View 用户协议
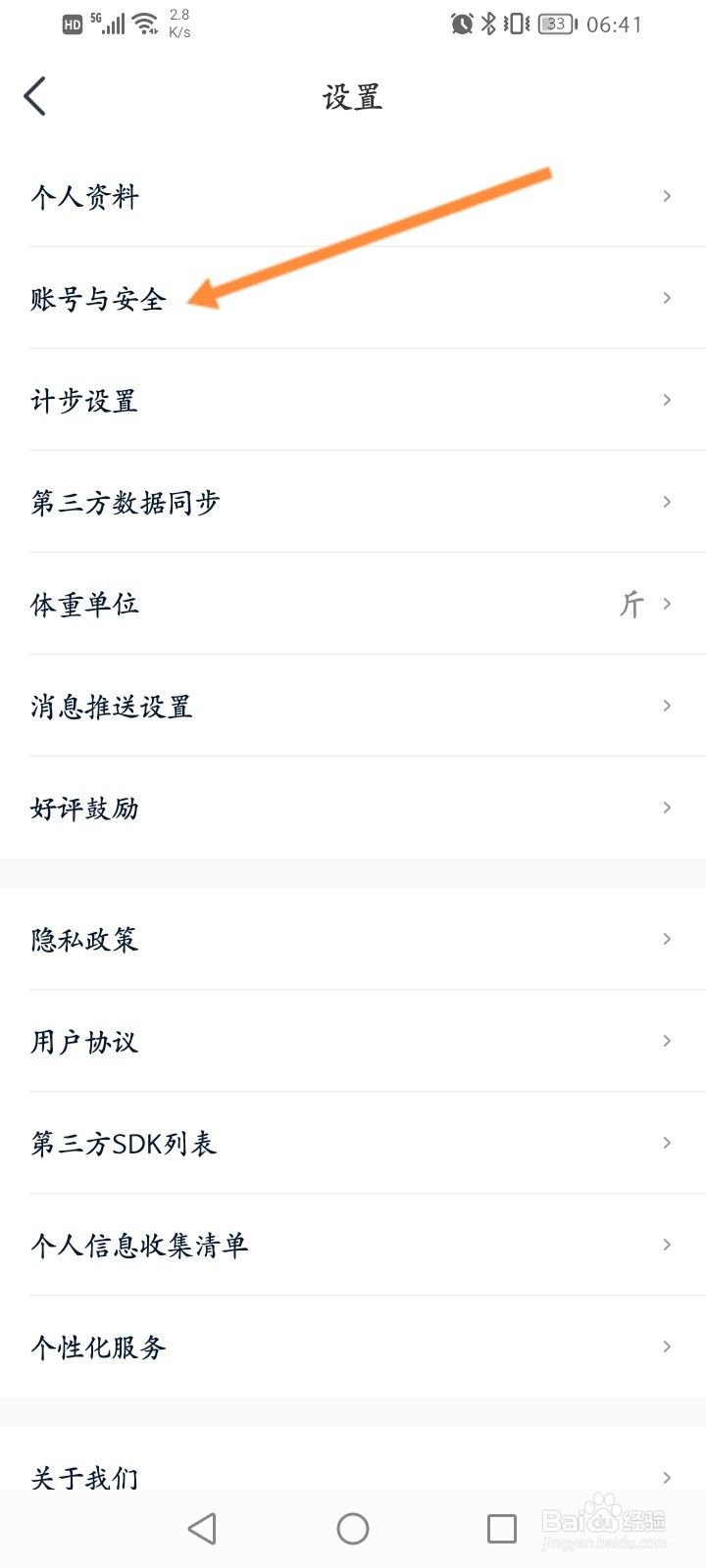Image resolution: width=706 pixels, height=1568 pixels. (353, 1041)
